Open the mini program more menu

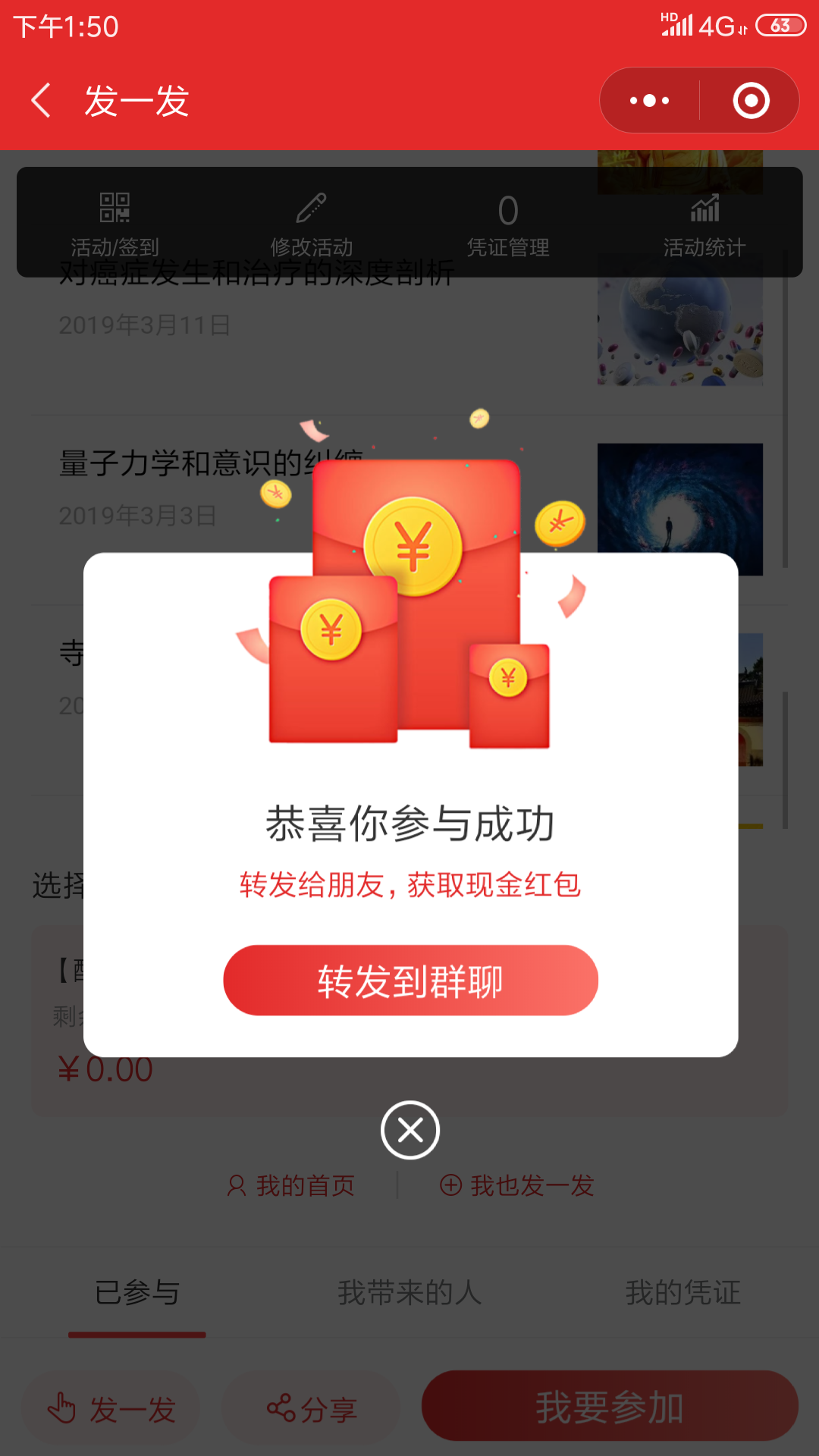coord(650,101)
